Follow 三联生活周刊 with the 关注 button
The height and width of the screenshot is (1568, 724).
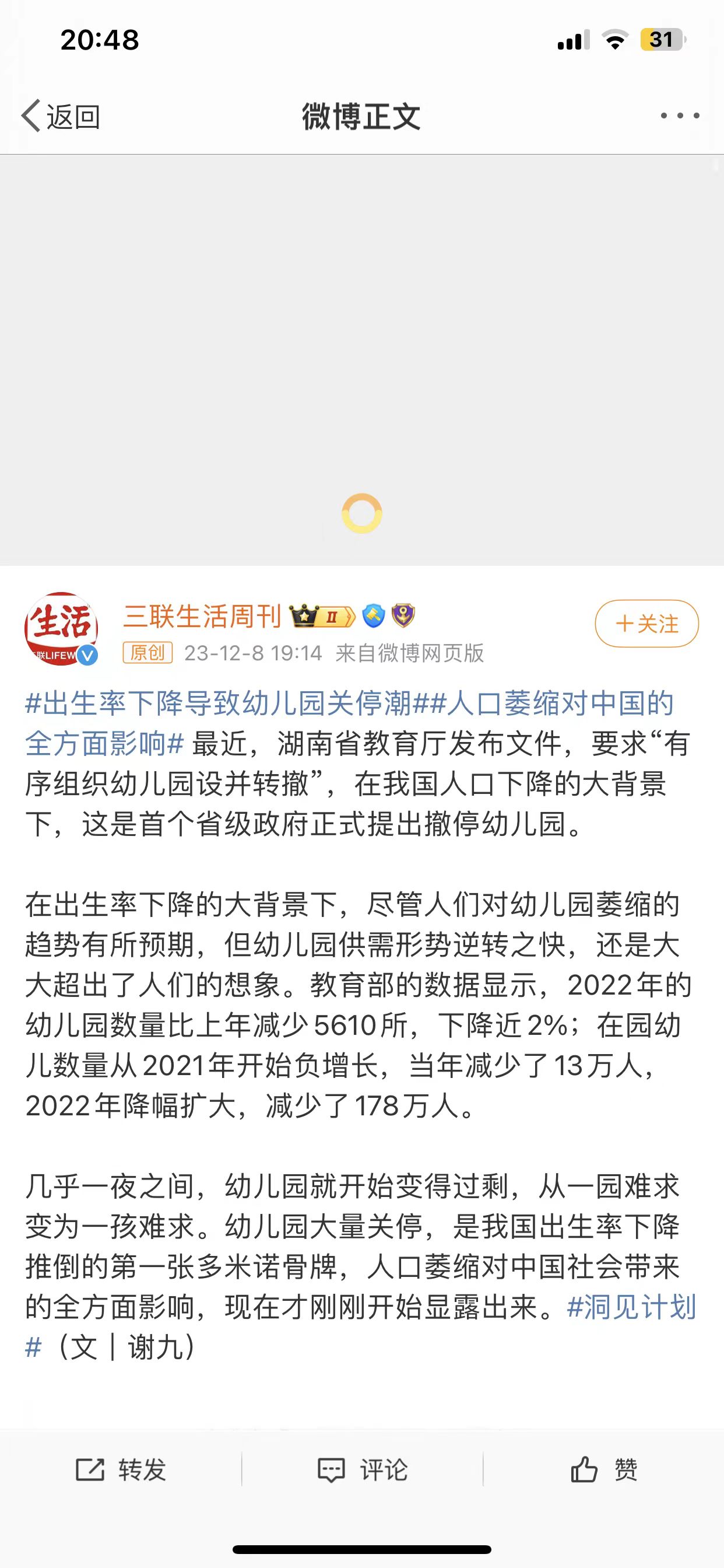tap(646, 624)
